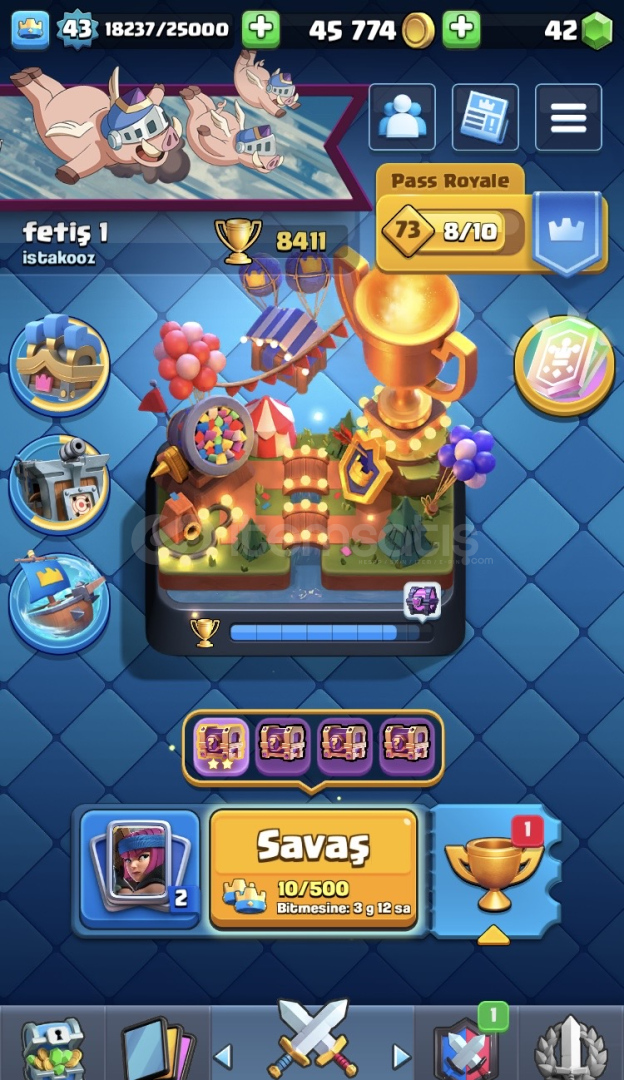Open the hamburger menu

click(568, 117)
